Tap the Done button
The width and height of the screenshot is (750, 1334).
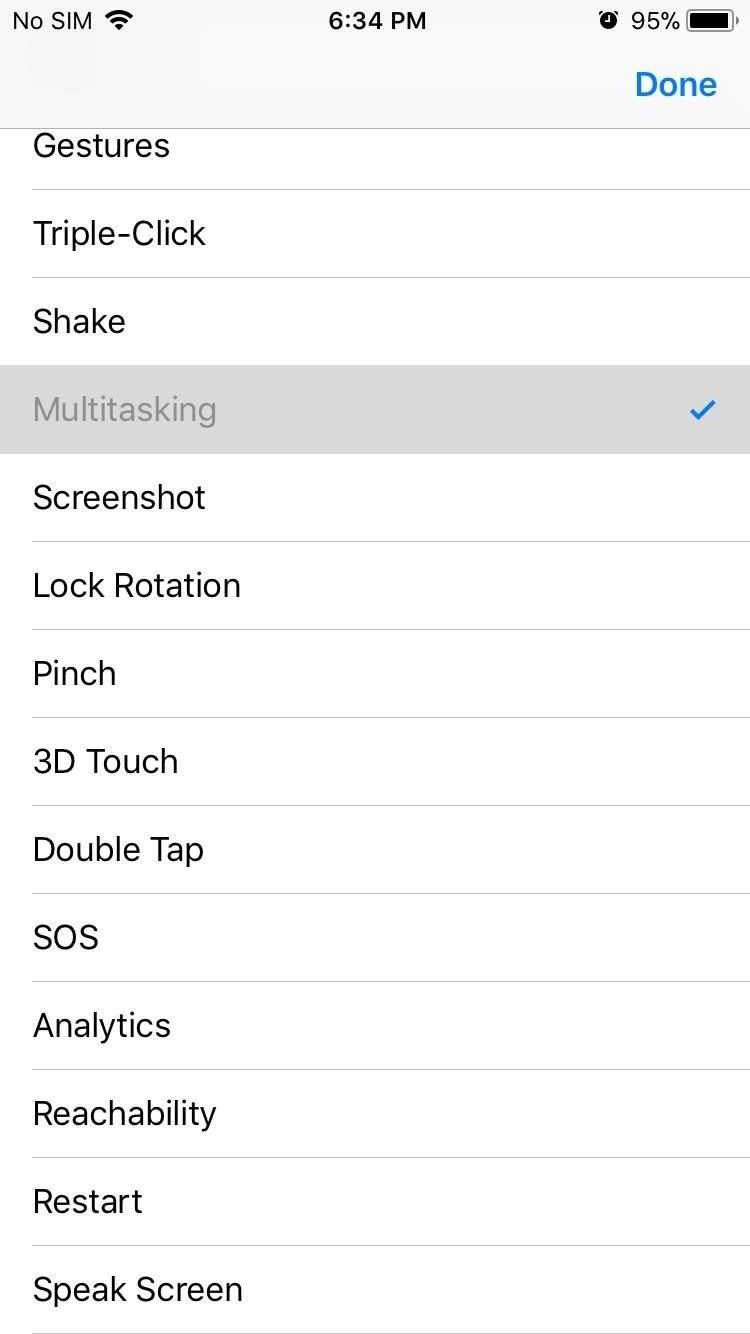(675, 84)
